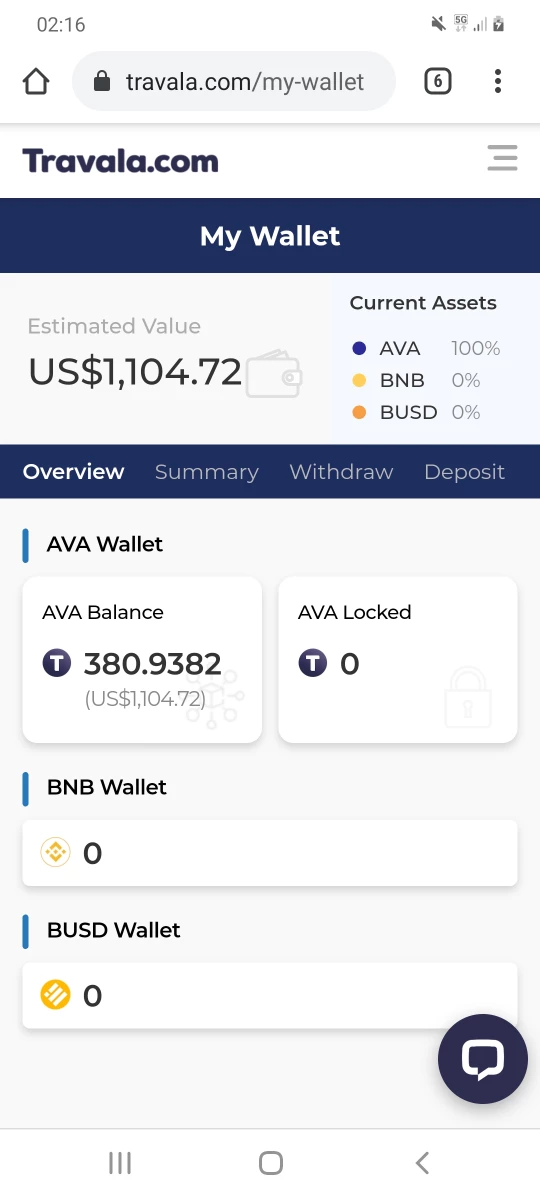Viewport: 540px width, 1200px height.
Task: Switch to the Withdraw tab
Action: point(341,472)
